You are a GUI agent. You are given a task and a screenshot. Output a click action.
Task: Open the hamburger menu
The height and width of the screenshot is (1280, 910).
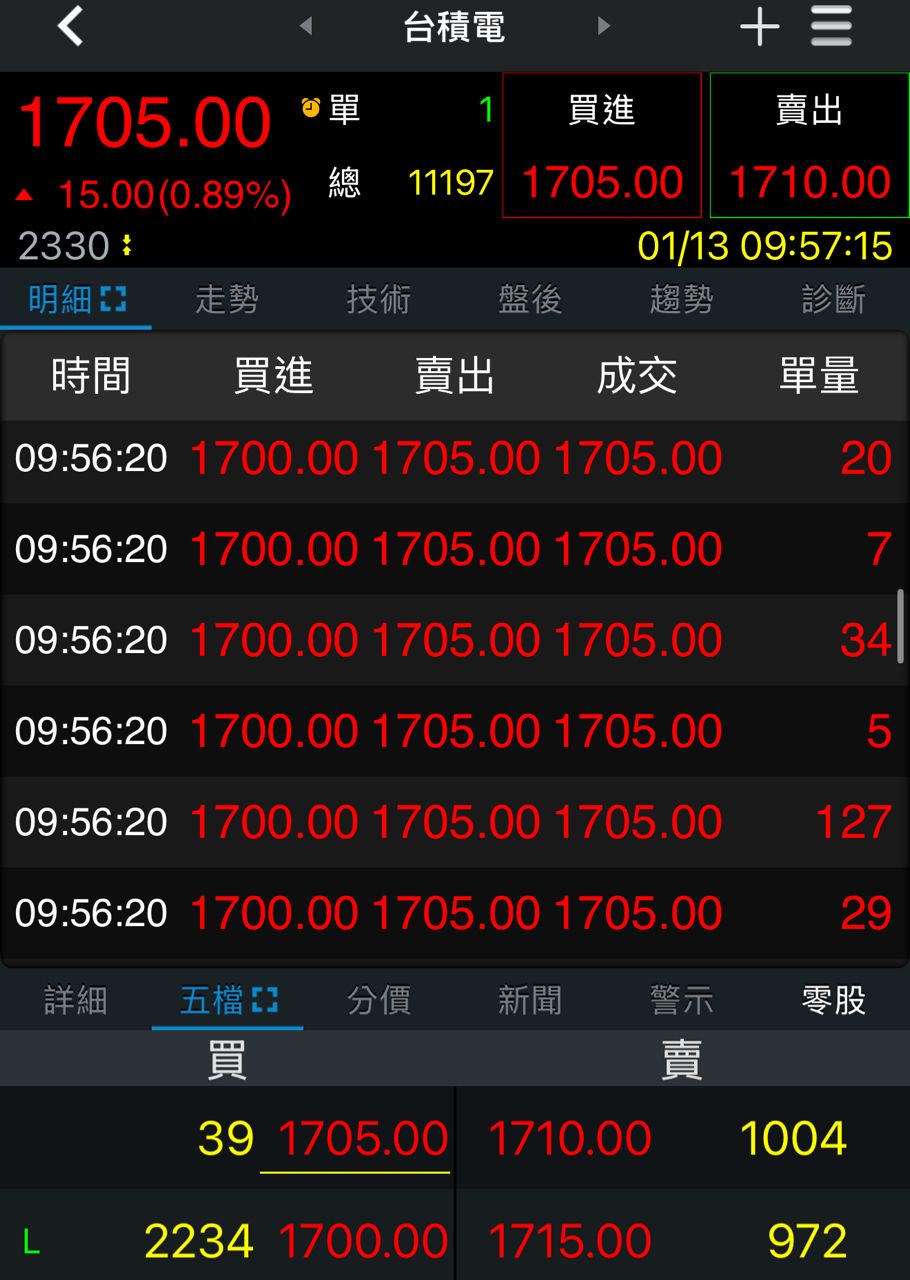coord(831,27)
